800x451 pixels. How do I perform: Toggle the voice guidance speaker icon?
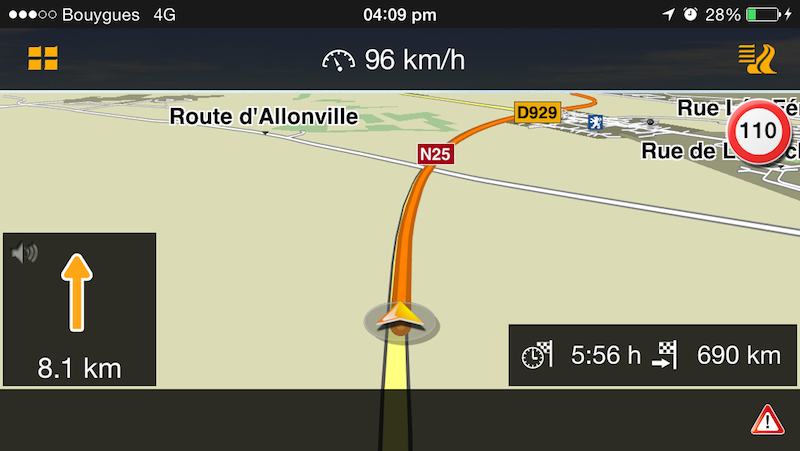pyautogui.click(x=25, y=253)
